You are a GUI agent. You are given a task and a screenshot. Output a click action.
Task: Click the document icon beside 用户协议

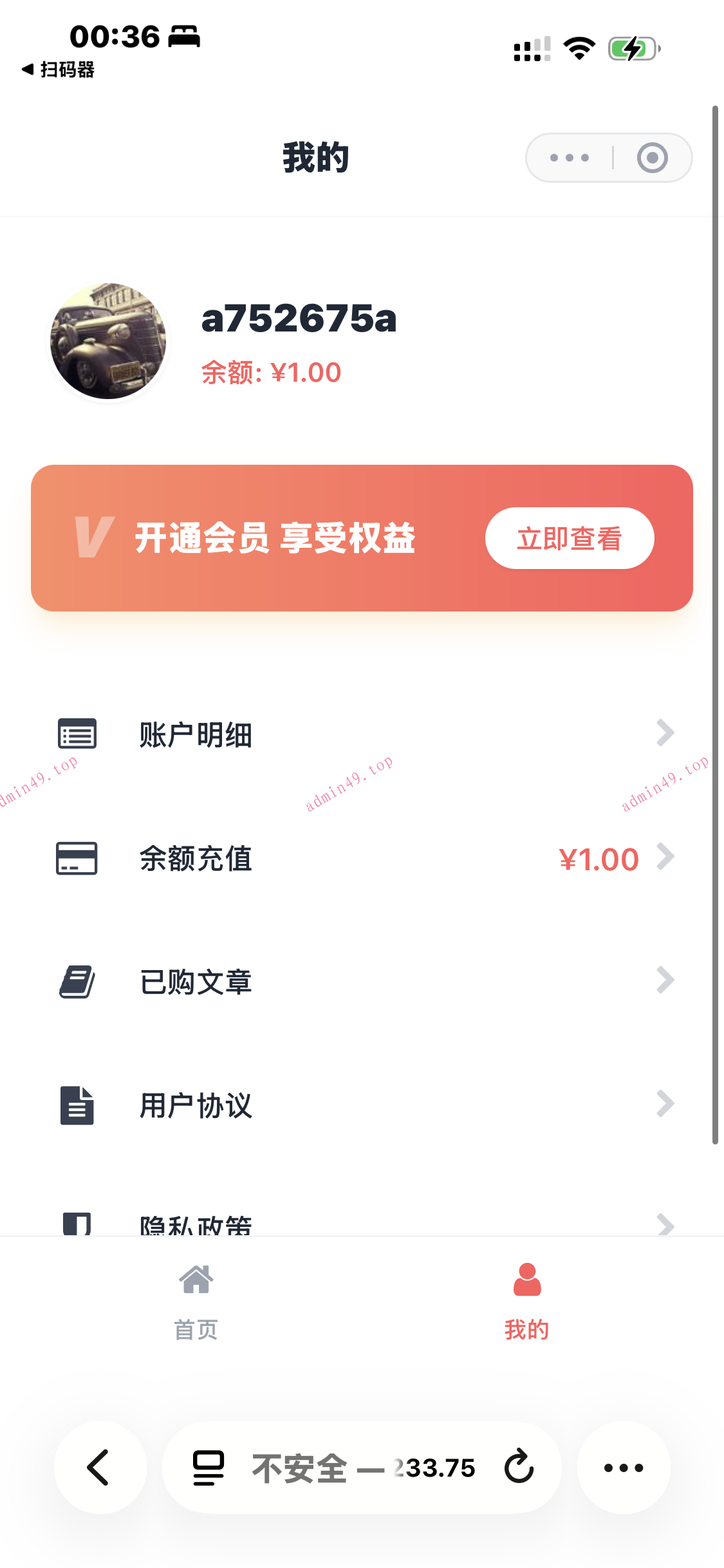(76, 1105)
